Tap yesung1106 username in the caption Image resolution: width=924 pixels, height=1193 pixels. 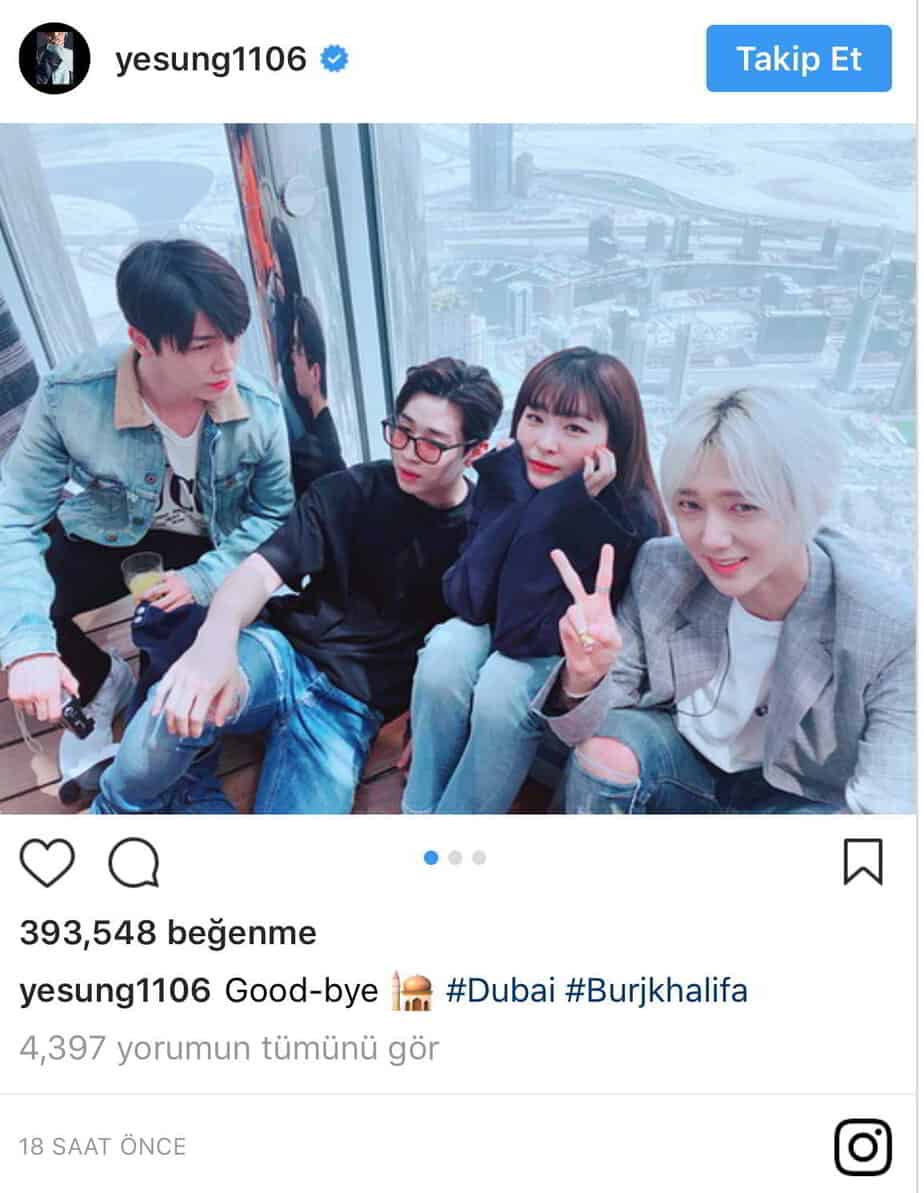(115, 991)
